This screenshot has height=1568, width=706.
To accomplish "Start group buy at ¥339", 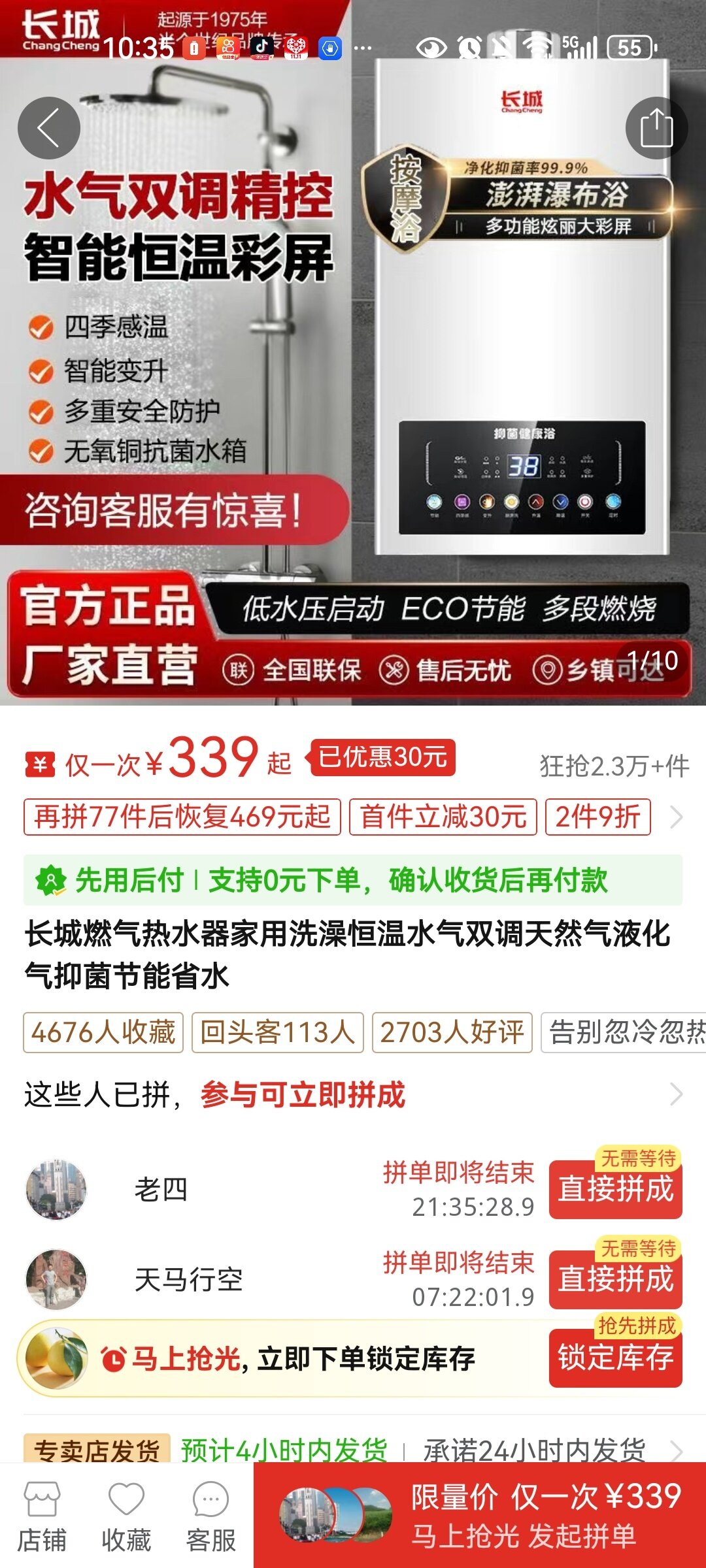I will coord(480,1514).
